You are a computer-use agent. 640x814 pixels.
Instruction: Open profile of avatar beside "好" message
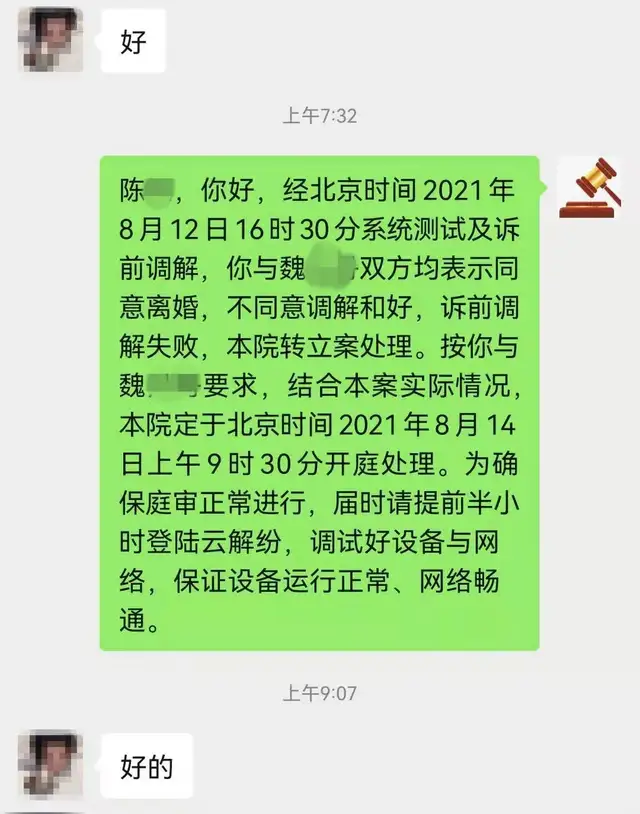[50, 40]
